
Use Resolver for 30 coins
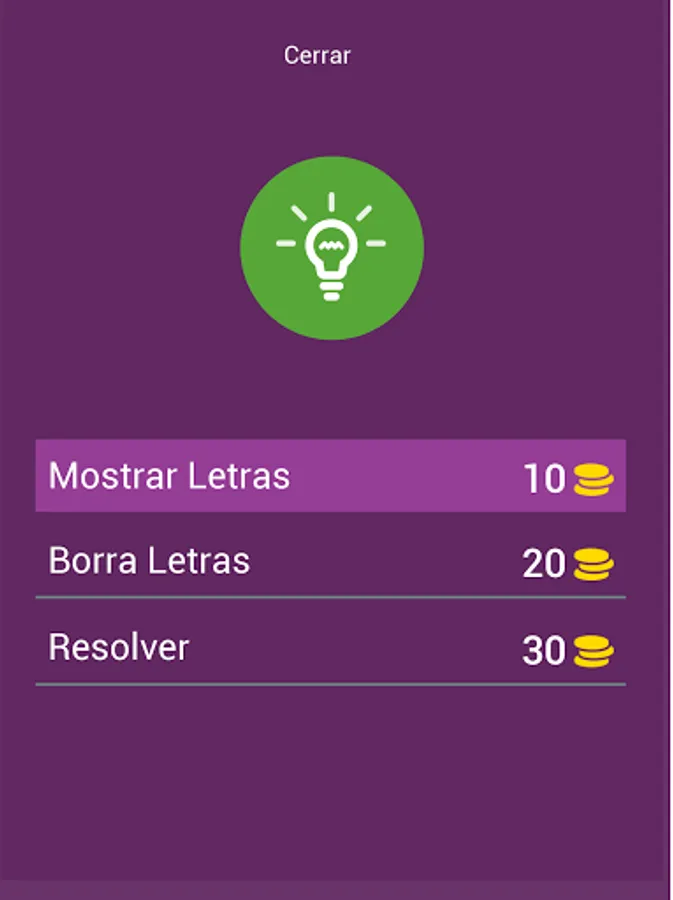coord(330,649)
